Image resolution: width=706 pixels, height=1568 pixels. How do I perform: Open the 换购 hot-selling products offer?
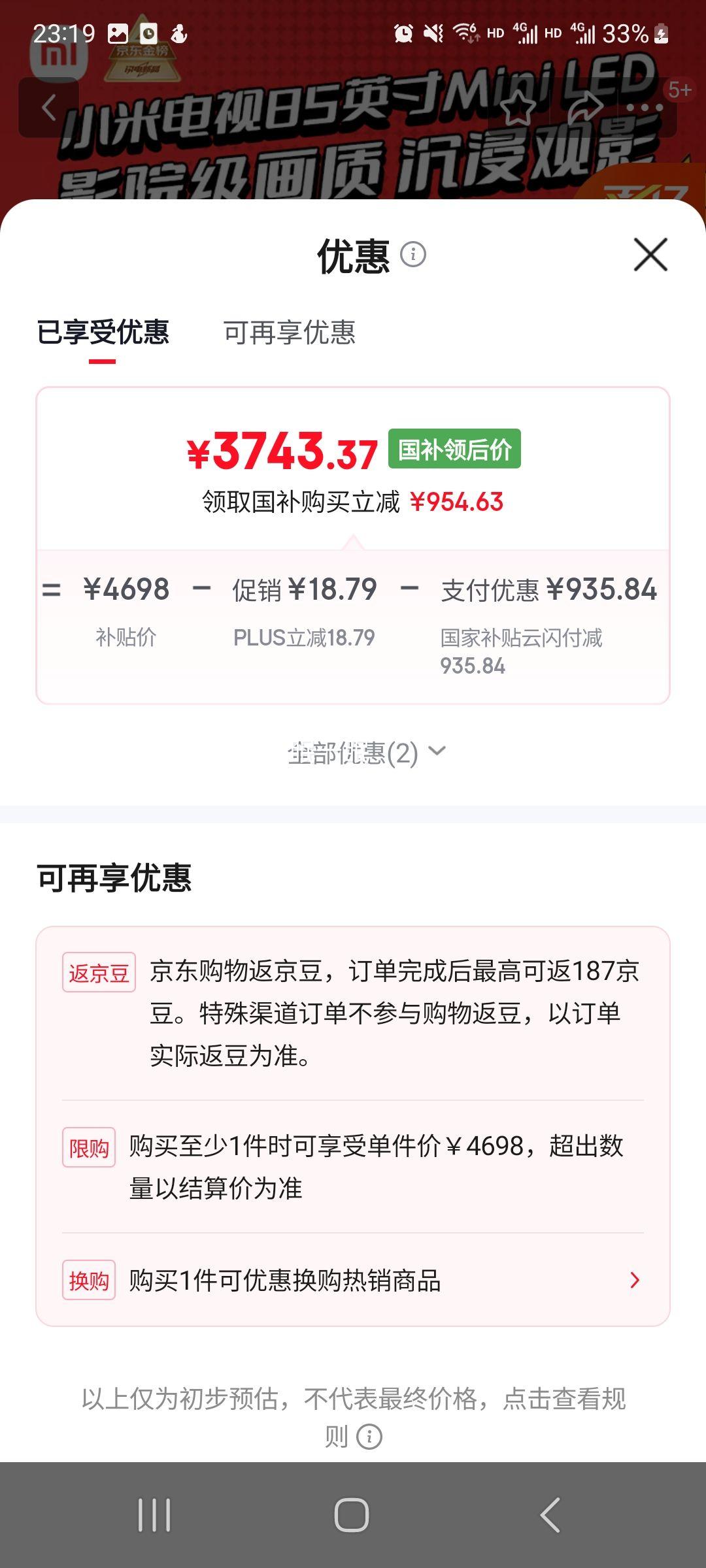pyautogui.click(x=353, y=1281)
